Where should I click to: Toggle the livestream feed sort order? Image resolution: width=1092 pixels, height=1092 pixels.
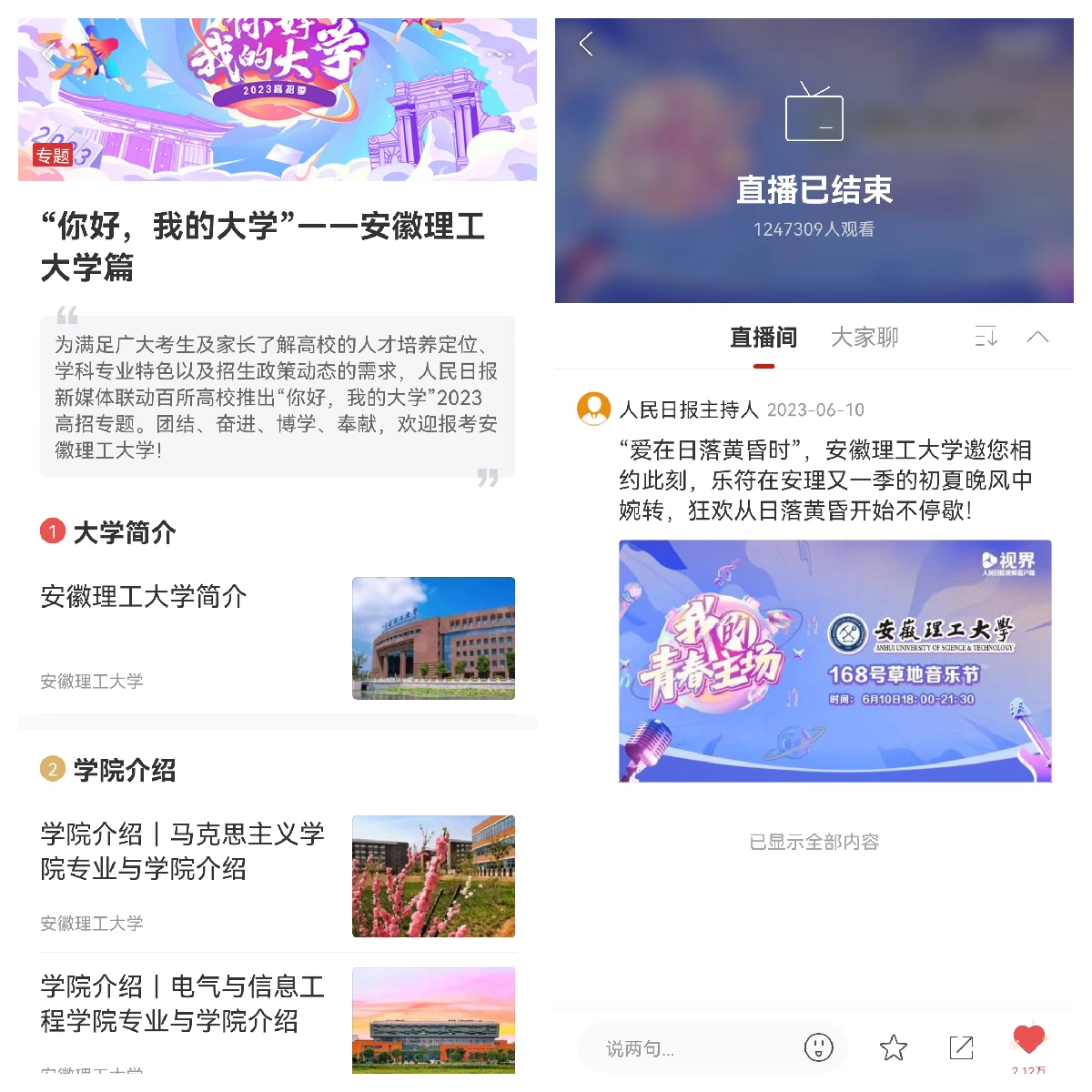click(x=986, y=337)
